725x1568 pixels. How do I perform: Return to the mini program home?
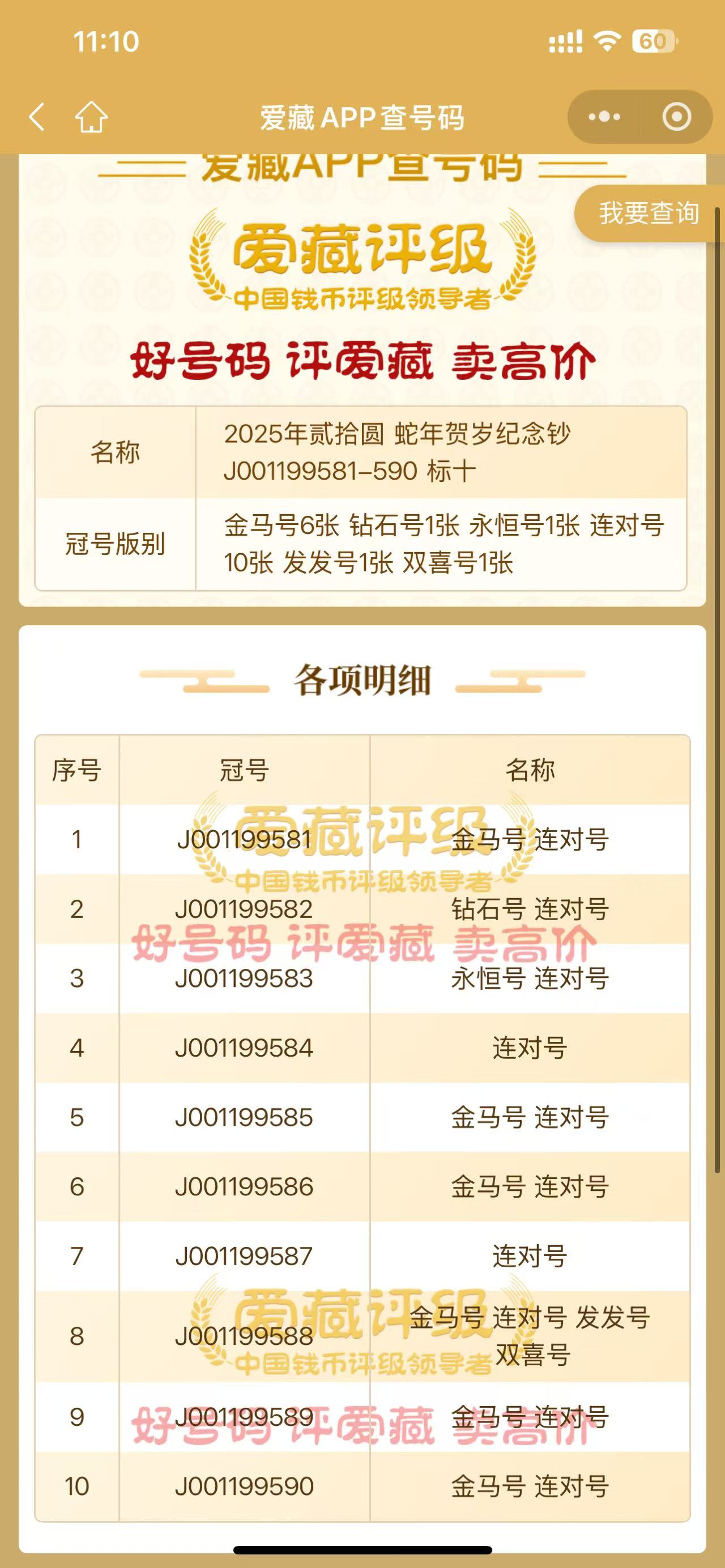click(x=91, y=117)
